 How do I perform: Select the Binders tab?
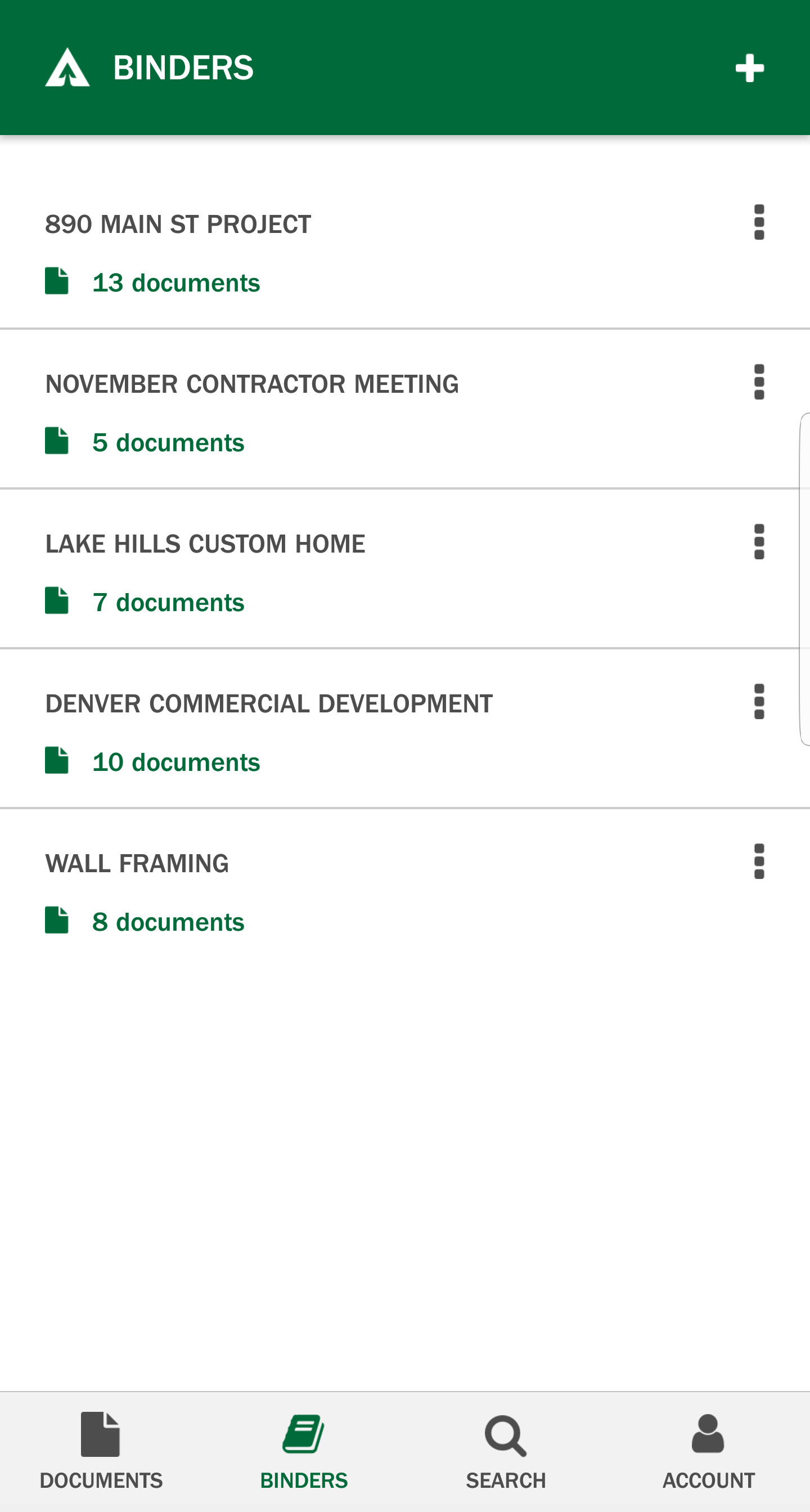pos(304,1451)
